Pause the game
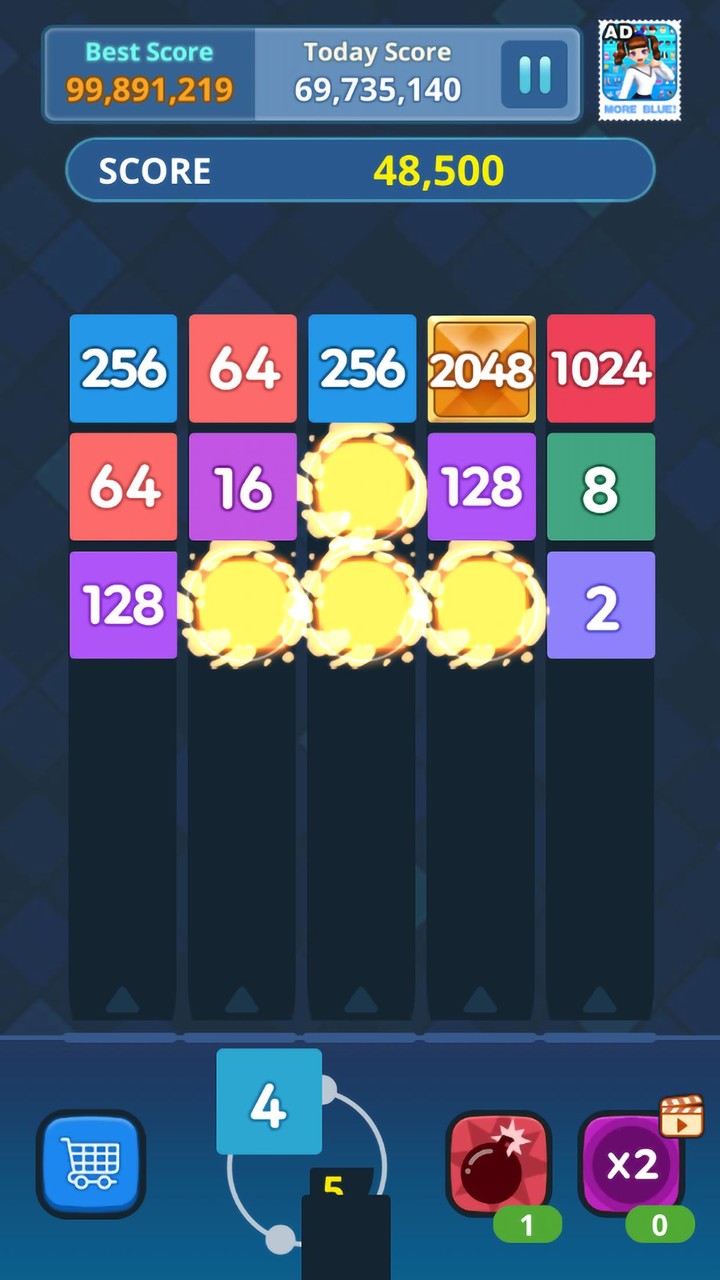 tap(533, 75)
